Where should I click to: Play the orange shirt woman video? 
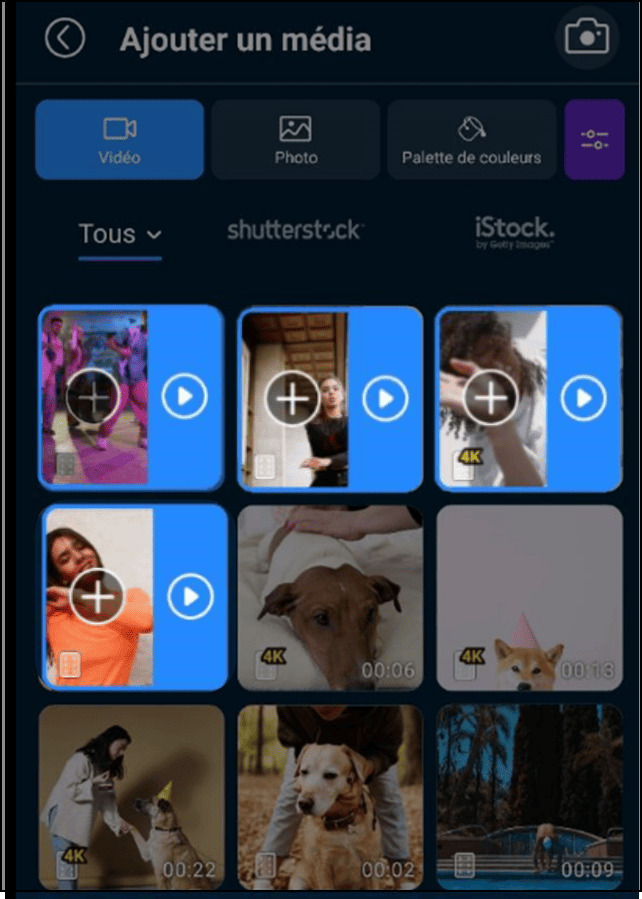[x=190, y=597]
